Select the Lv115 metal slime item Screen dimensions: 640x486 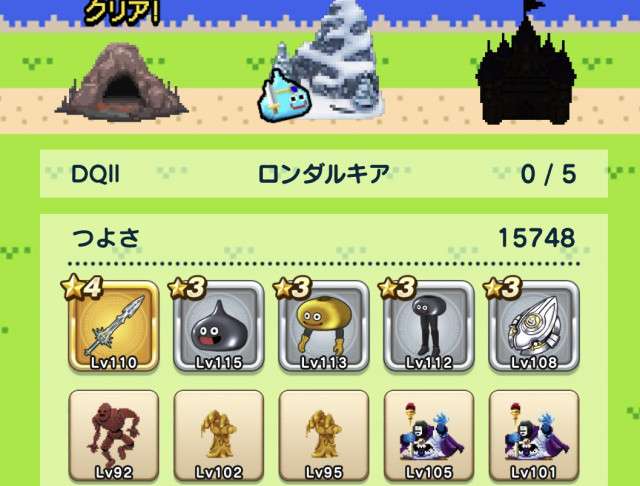click(217, 327)
